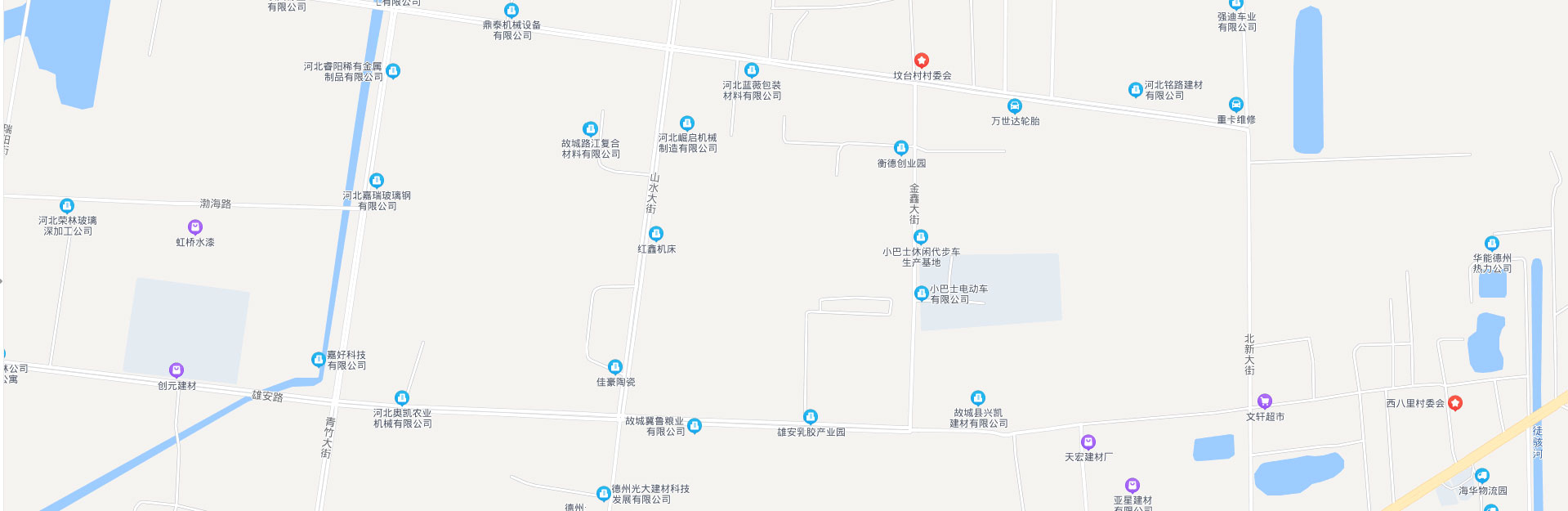Viewport: 1568px width, 511px height.
Task: Tap the 重卡维修 marker
Action: 1236,105
